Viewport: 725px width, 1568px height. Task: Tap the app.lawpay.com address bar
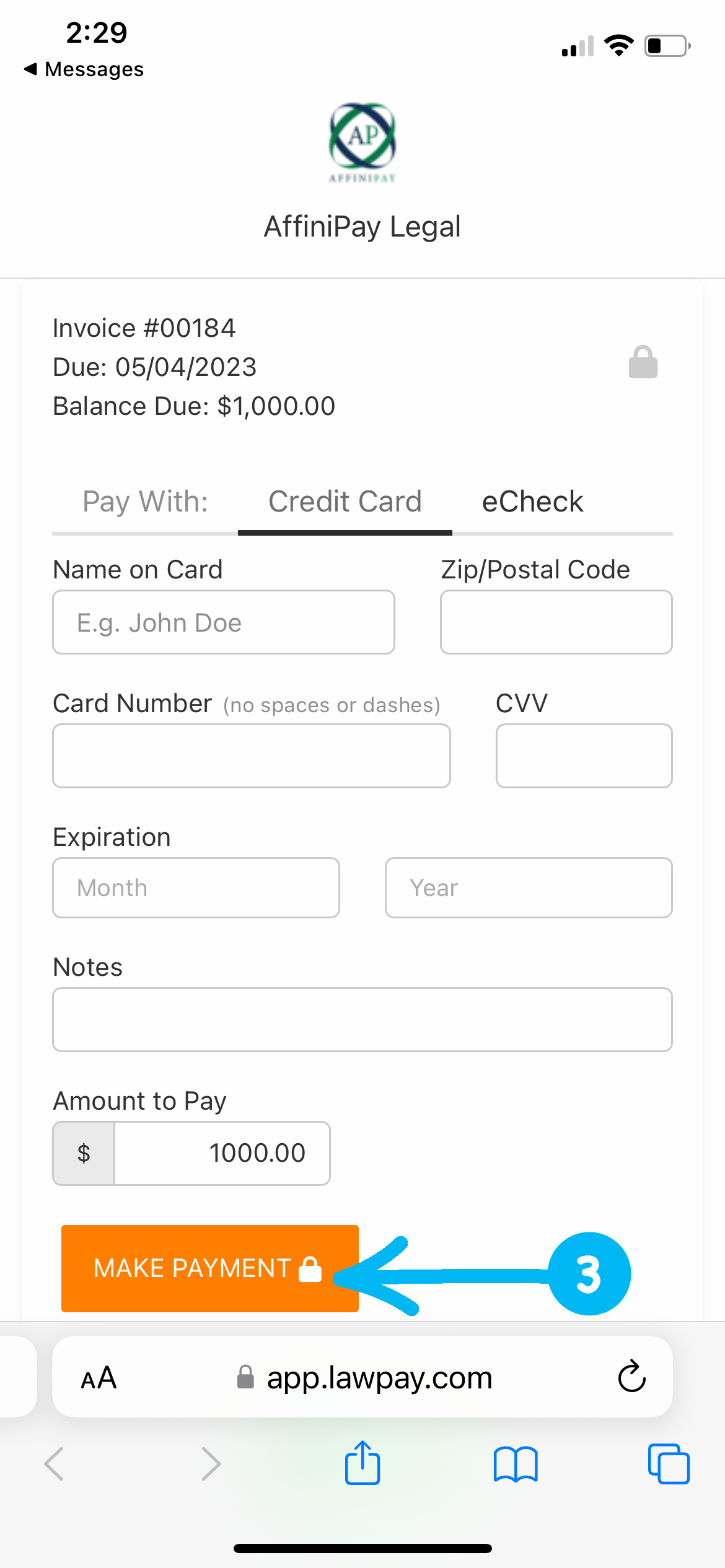tap(379, 1378)
